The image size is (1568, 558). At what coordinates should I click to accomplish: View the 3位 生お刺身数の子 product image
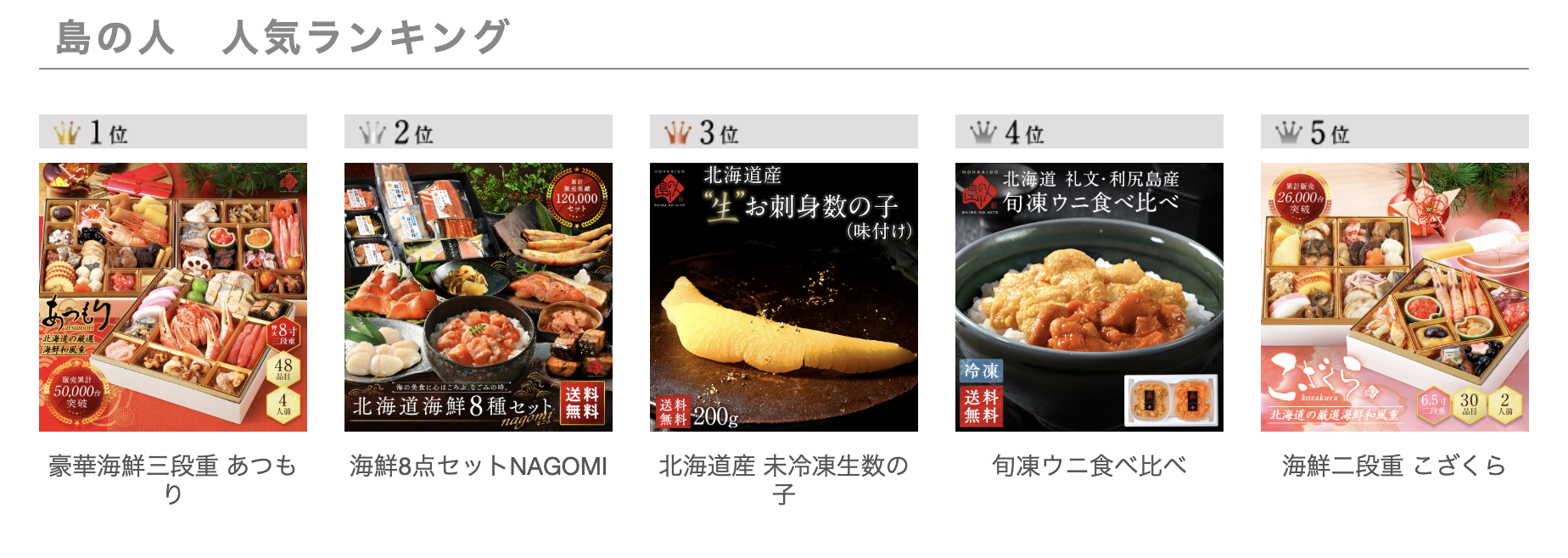tap(783, 297)
